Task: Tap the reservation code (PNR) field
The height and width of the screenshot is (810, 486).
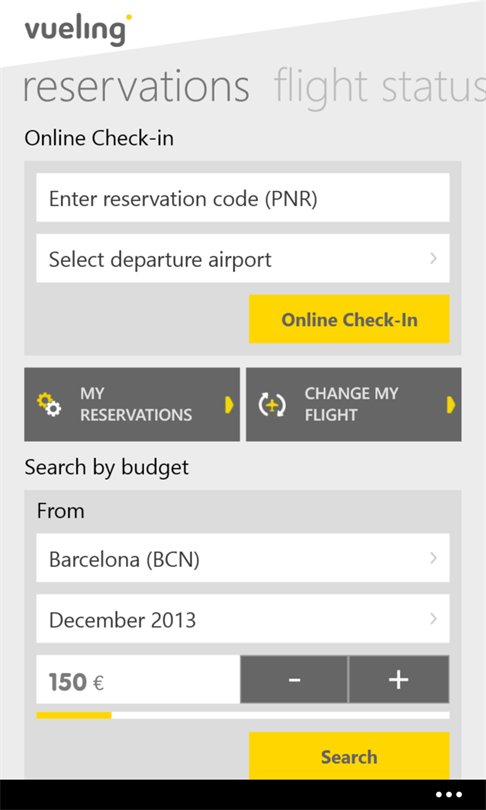Action: [243, 197]
